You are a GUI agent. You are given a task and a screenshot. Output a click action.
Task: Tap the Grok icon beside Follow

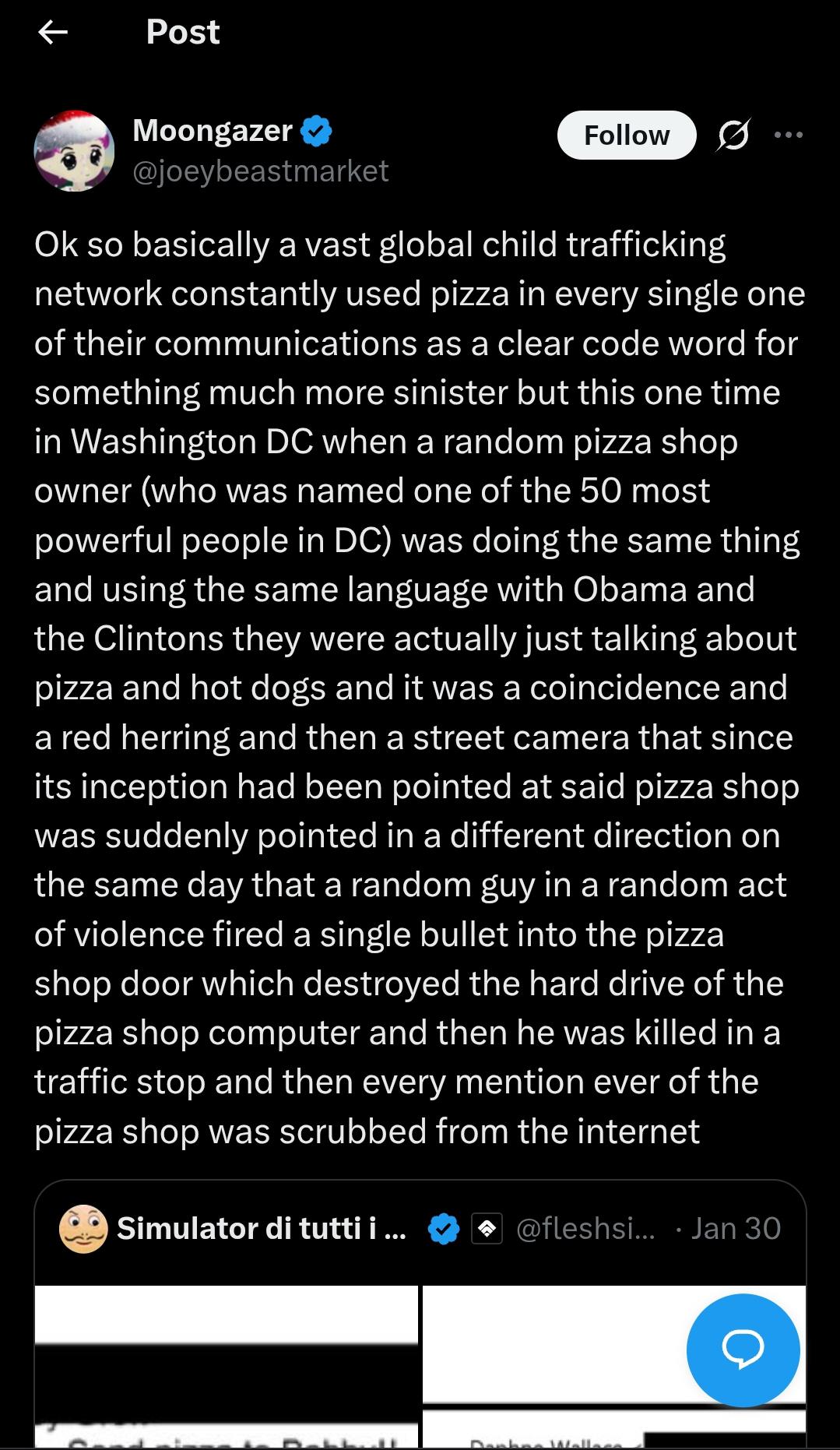click(733, 135)
